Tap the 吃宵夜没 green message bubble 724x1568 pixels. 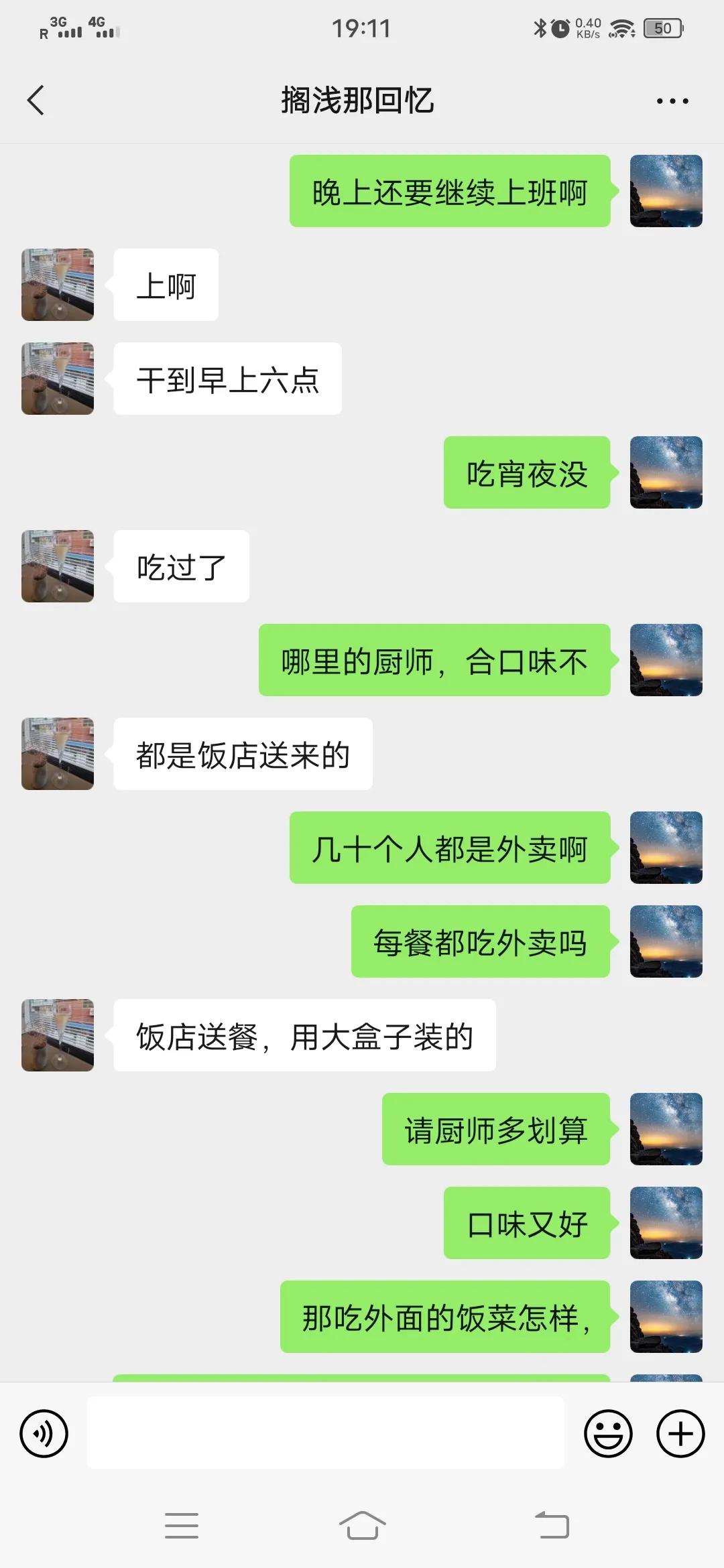(x=526, y=474)
